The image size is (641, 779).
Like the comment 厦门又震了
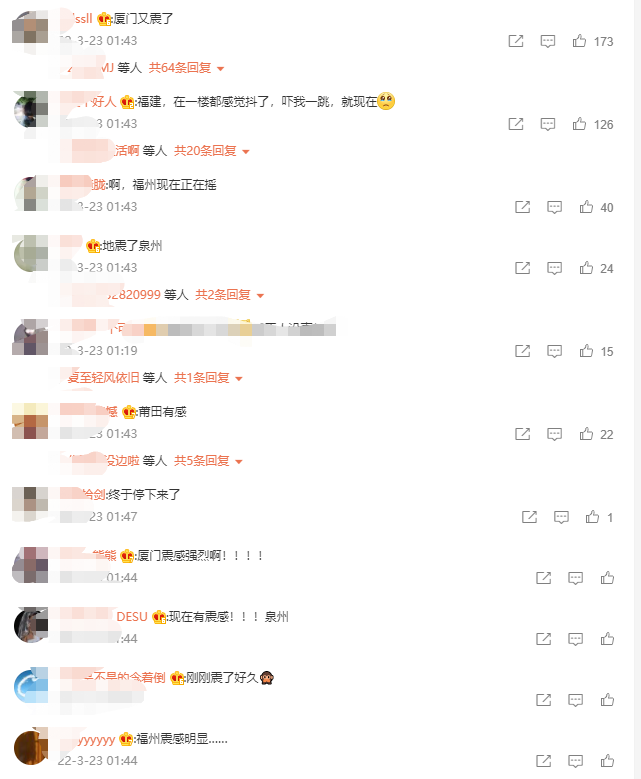click(579, 41)
